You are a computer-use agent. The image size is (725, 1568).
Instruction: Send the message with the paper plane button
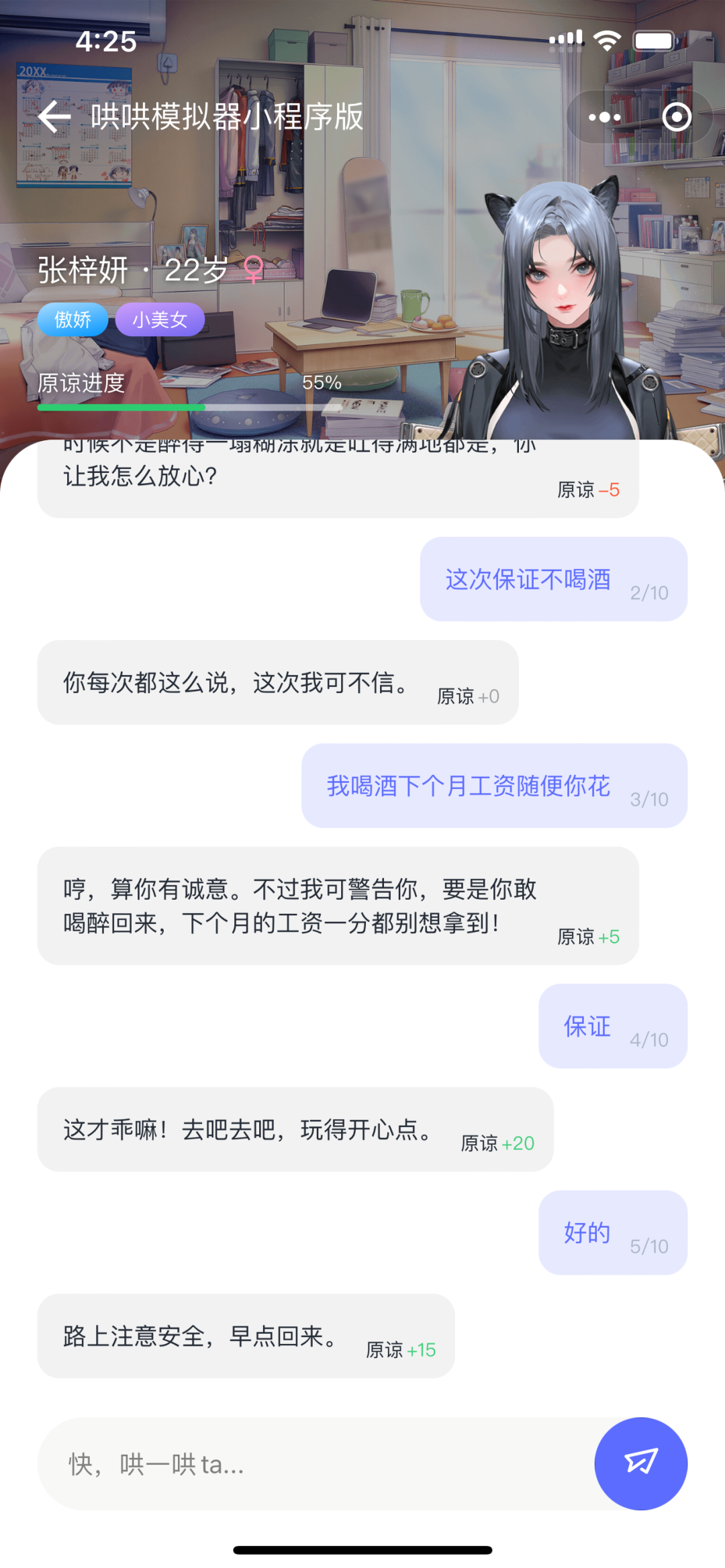[640, 1463]
